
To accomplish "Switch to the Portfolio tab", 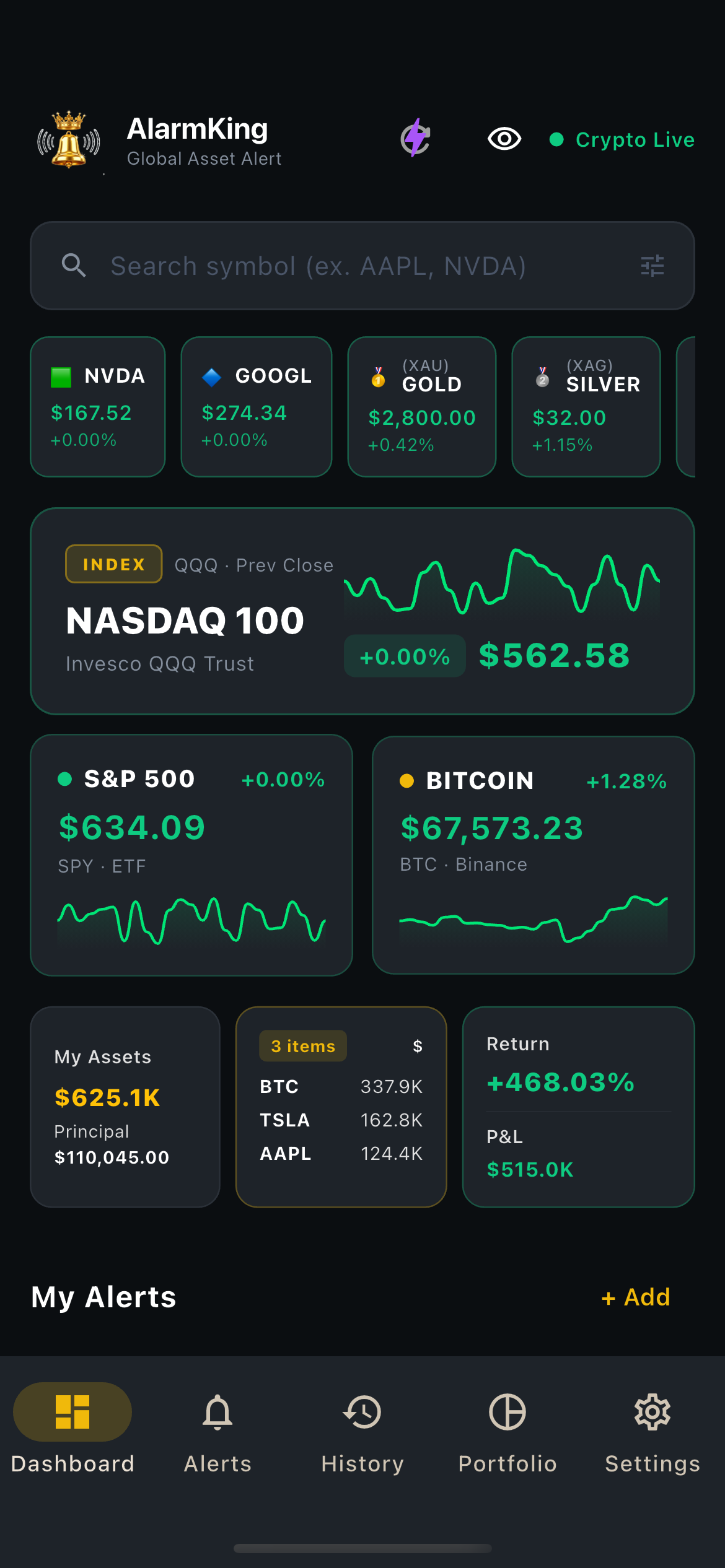I will [x=507, y=1413].
